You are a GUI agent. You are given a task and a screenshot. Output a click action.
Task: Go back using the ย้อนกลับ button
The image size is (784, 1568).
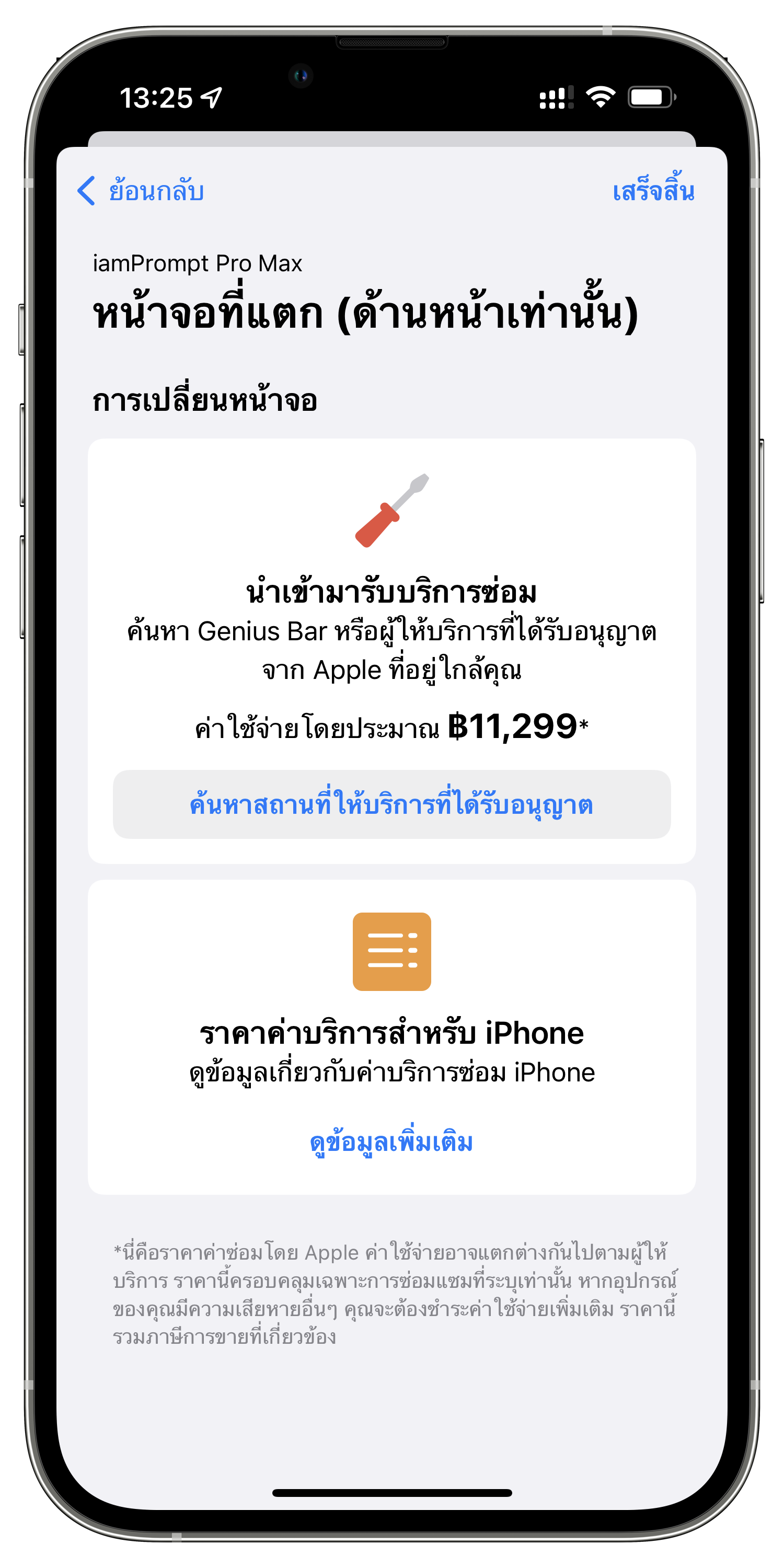pos(141,191)
